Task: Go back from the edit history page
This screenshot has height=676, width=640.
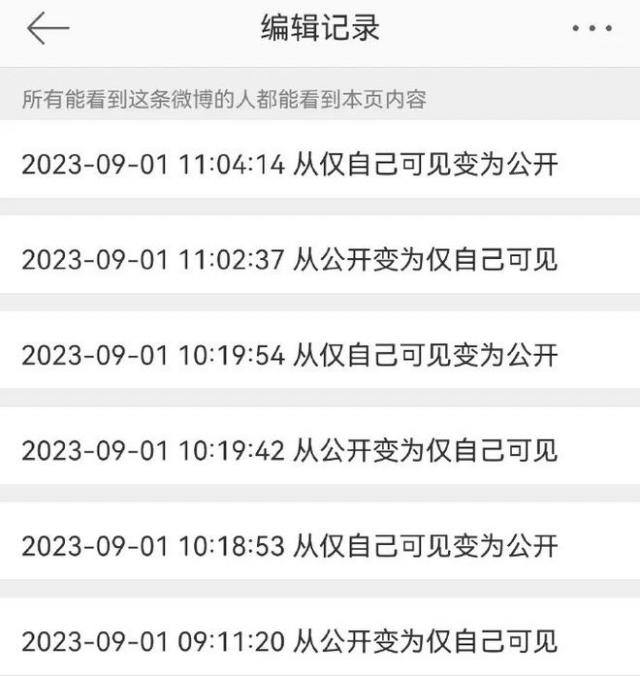Action: click(47, 29)
